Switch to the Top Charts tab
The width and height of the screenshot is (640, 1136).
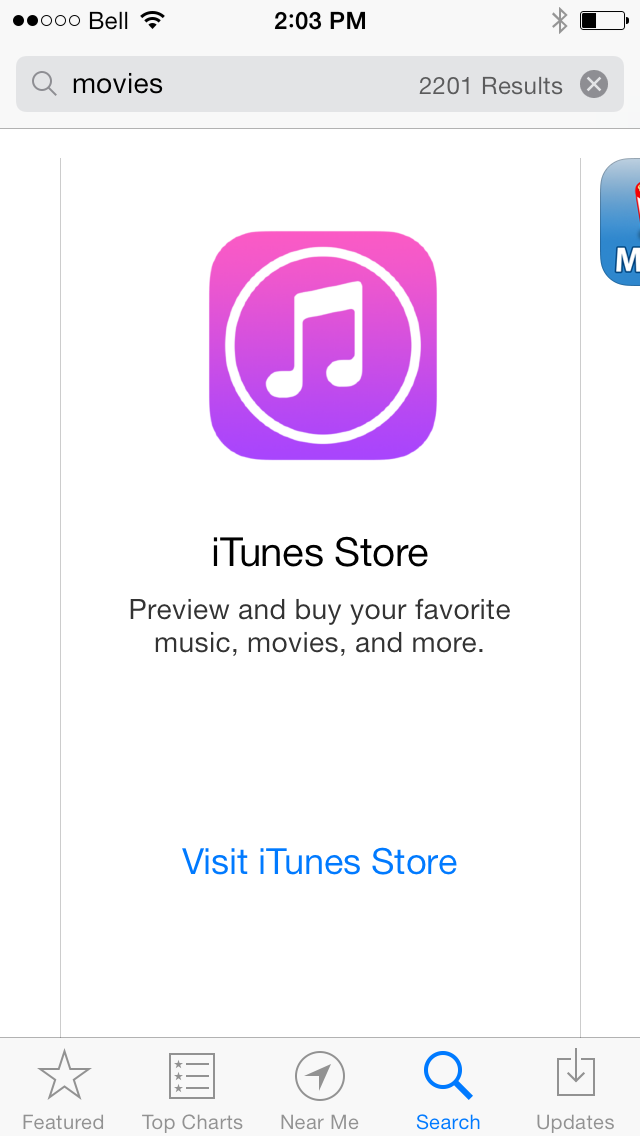(192, 1090)
